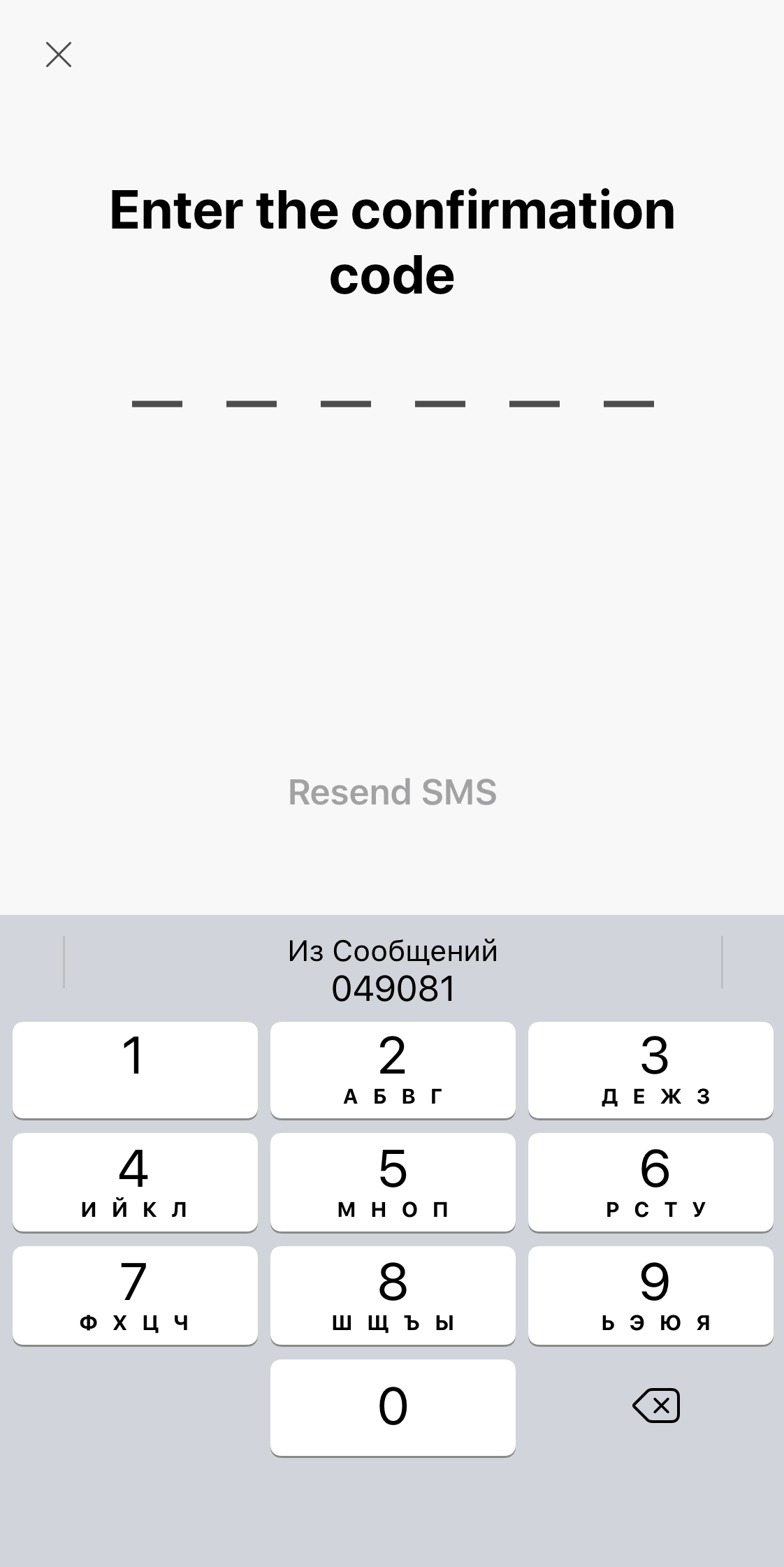Enter digit 9 on keypad
The width and height of the screenshot is (784, 1567).
click(651, 1295)
